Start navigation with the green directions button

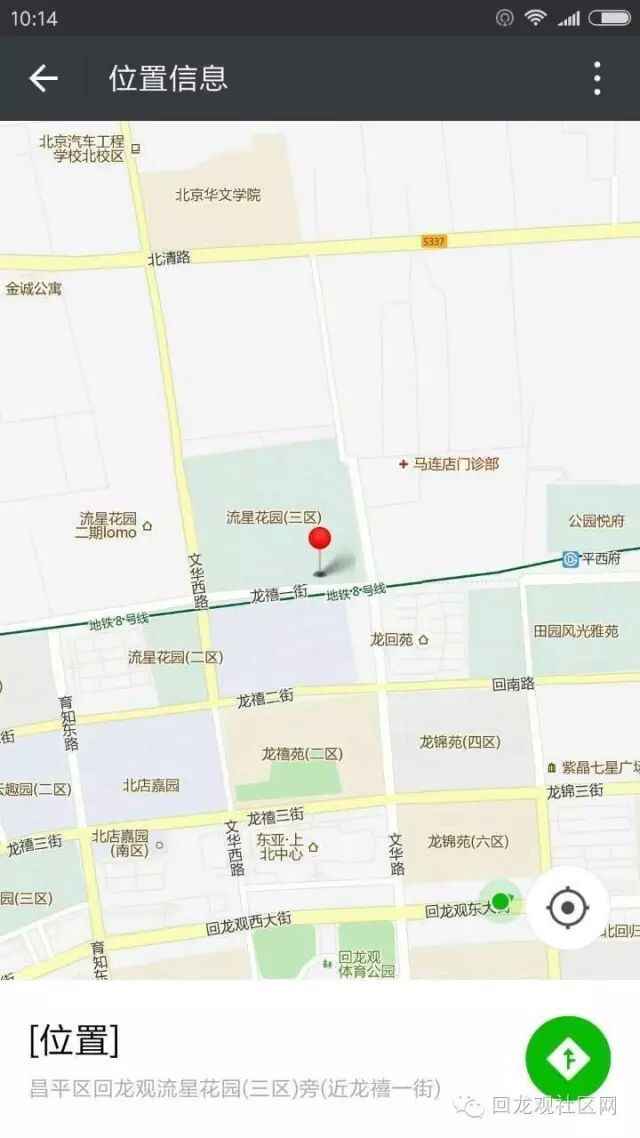(567, 1059)
